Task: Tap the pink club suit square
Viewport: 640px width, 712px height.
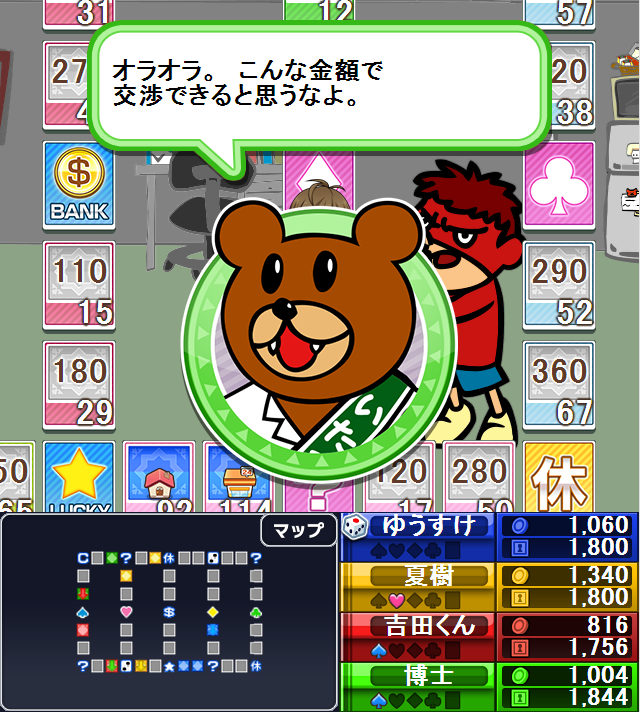Action: point(559,185)
